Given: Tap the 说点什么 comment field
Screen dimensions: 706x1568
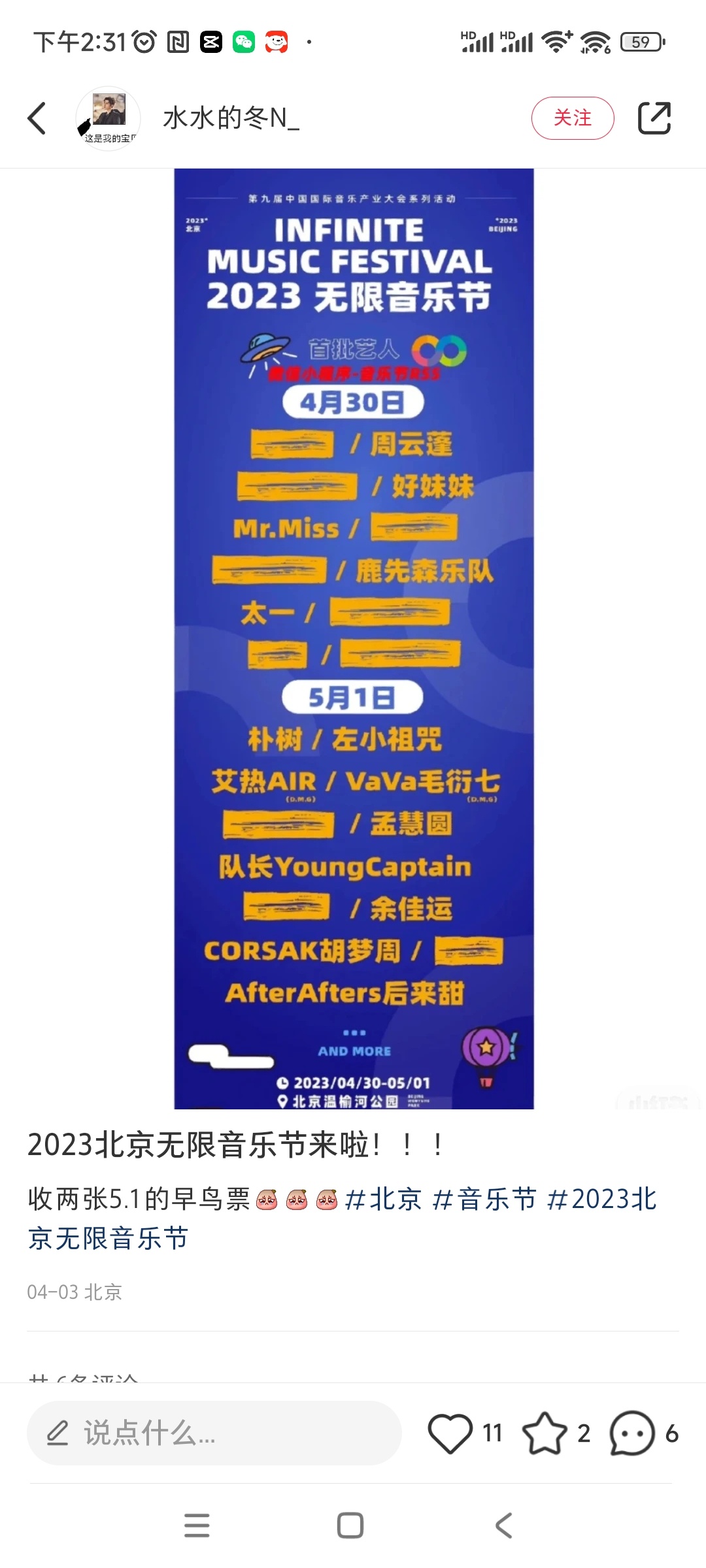Looking at the screenshot, I should 214,1433.
